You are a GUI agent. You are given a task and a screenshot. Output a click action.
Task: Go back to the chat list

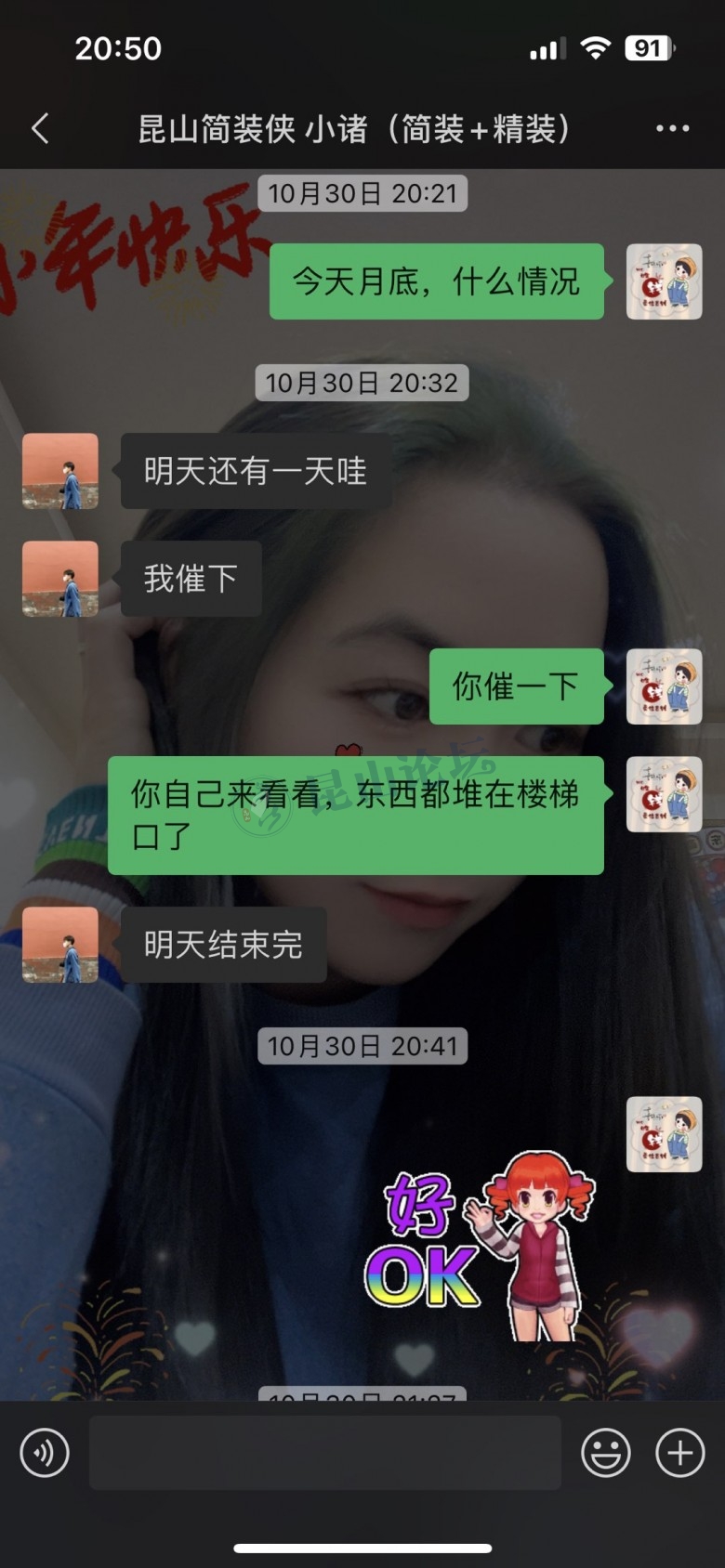pos(40,128)
